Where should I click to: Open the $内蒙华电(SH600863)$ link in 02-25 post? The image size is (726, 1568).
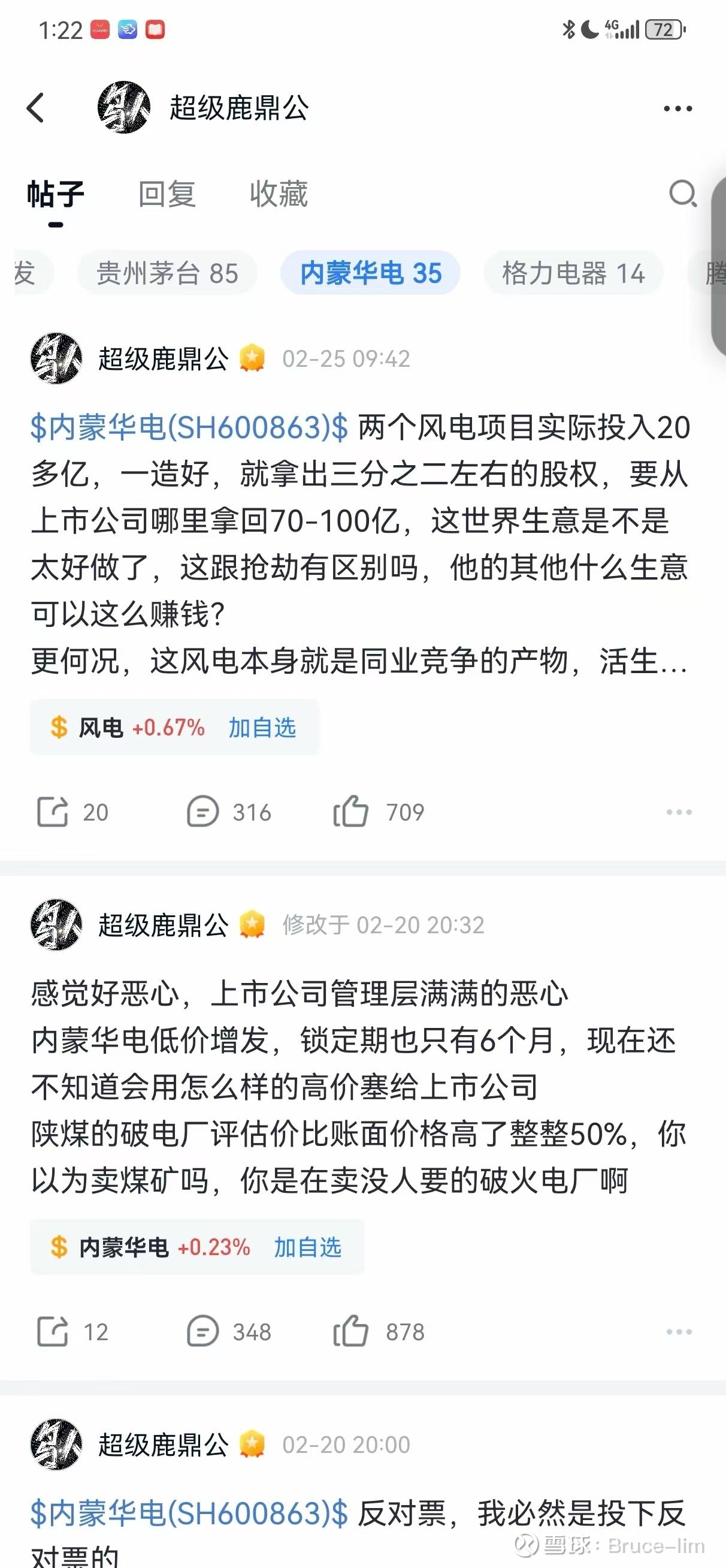pyautogui.click(x=189, y=427)
